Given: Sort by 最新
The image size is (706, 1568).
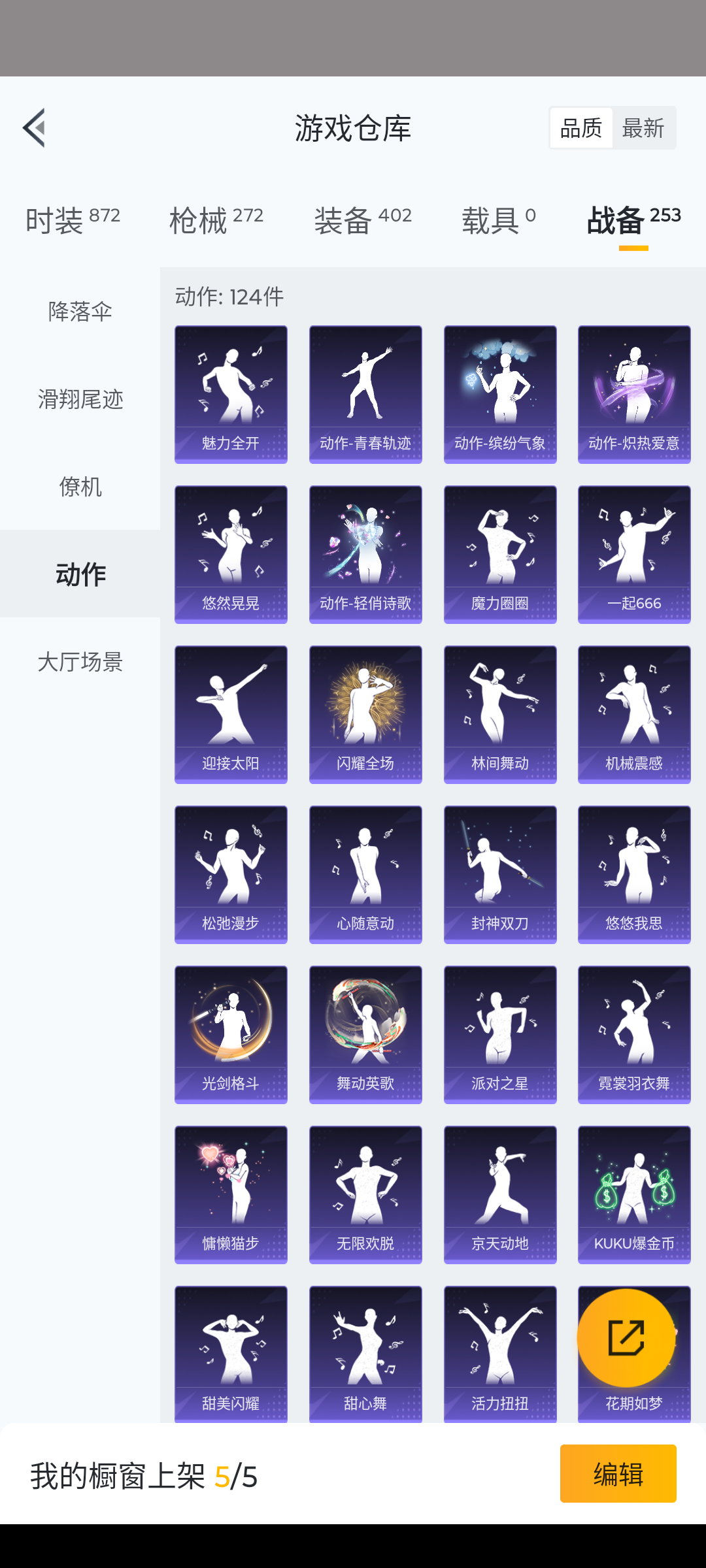Looking at the screenshot, I should point(643,128).
